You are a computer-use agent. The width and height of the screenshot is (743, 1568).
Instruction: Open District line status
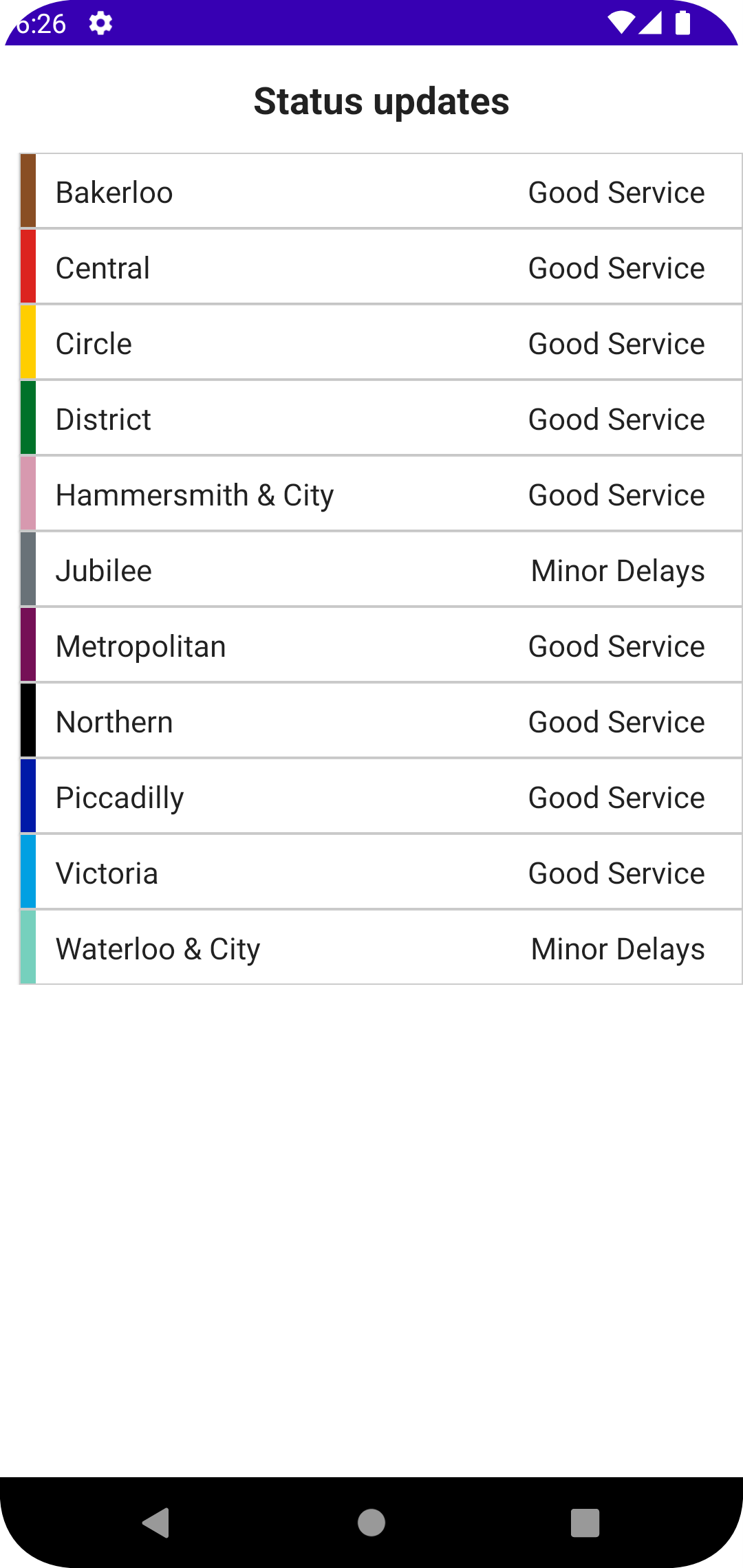pos(380,419)
